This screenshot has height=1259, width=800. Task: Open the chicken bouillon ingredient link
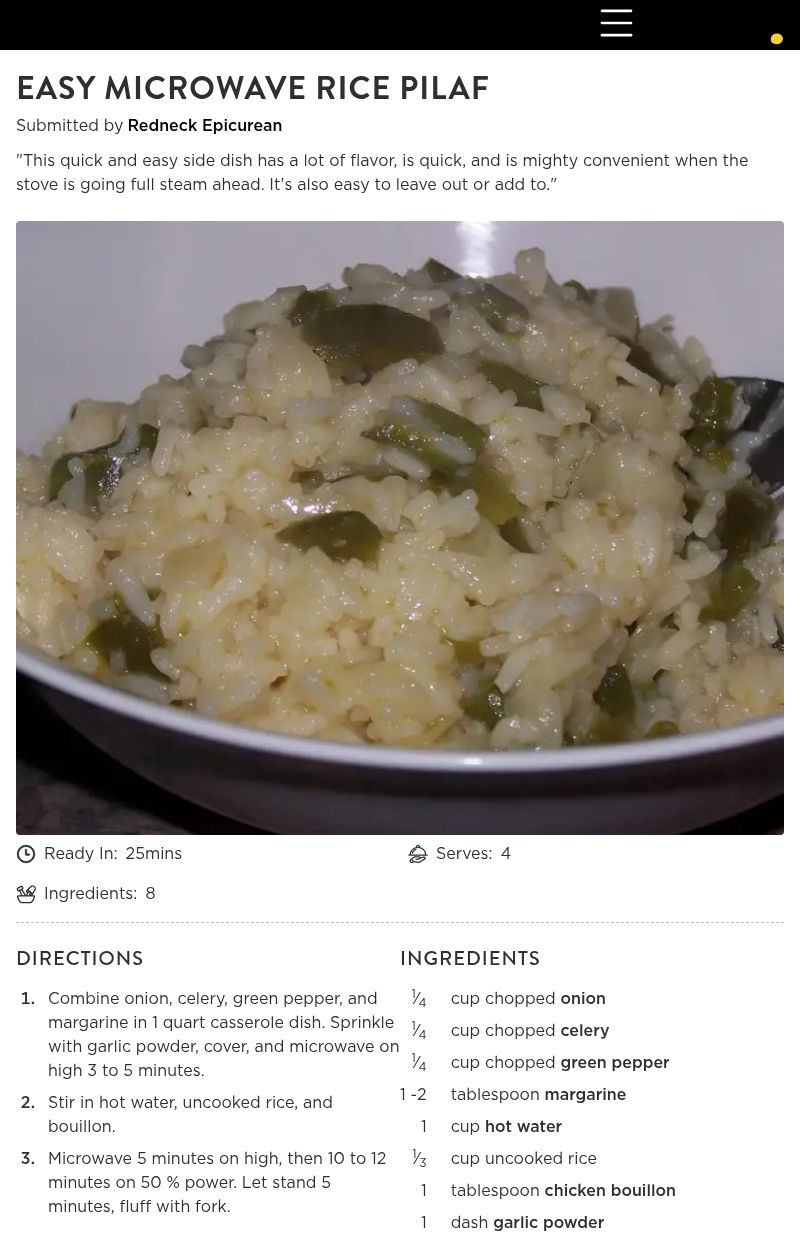click(609, 1191)
